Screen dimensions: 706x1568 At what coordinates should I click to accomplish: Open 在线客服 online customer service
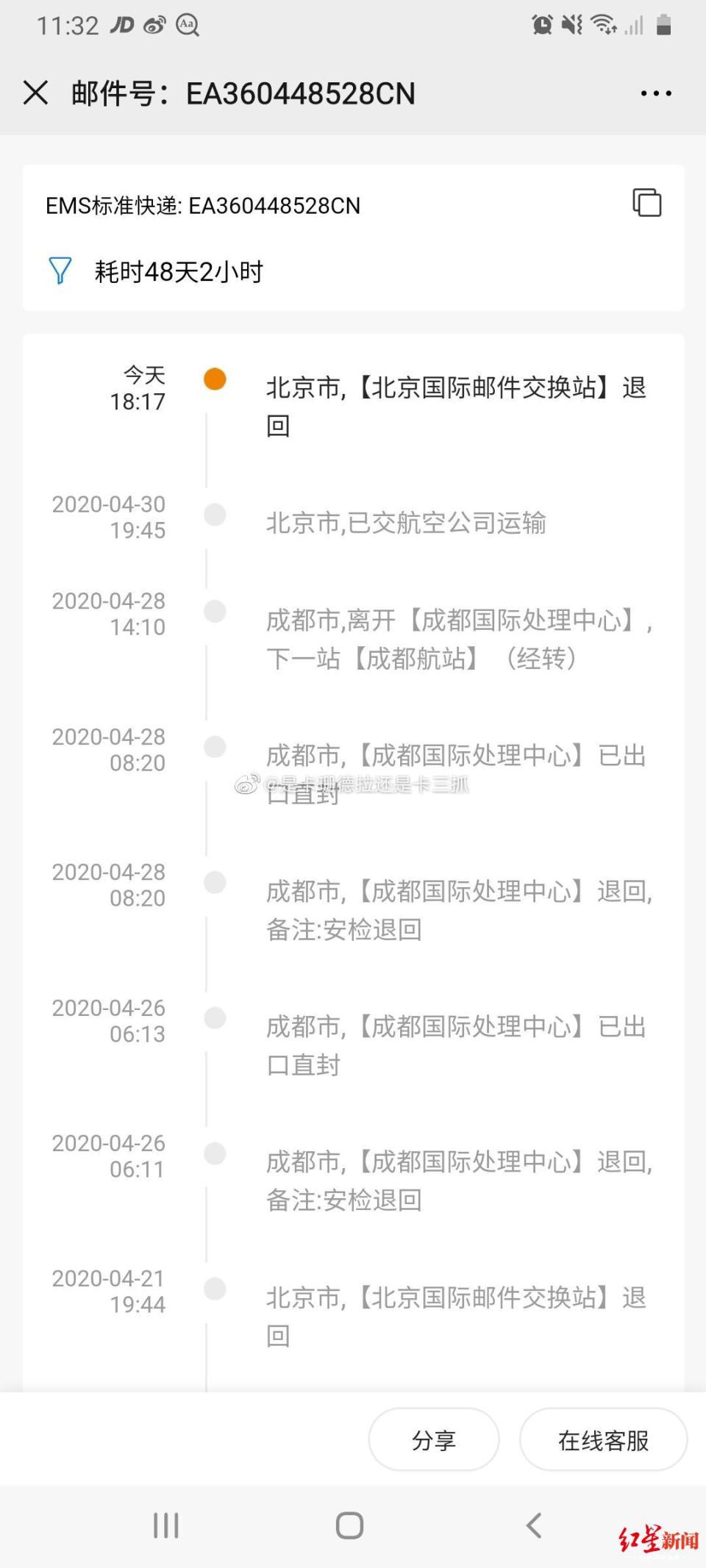[x=603, y=1440]
